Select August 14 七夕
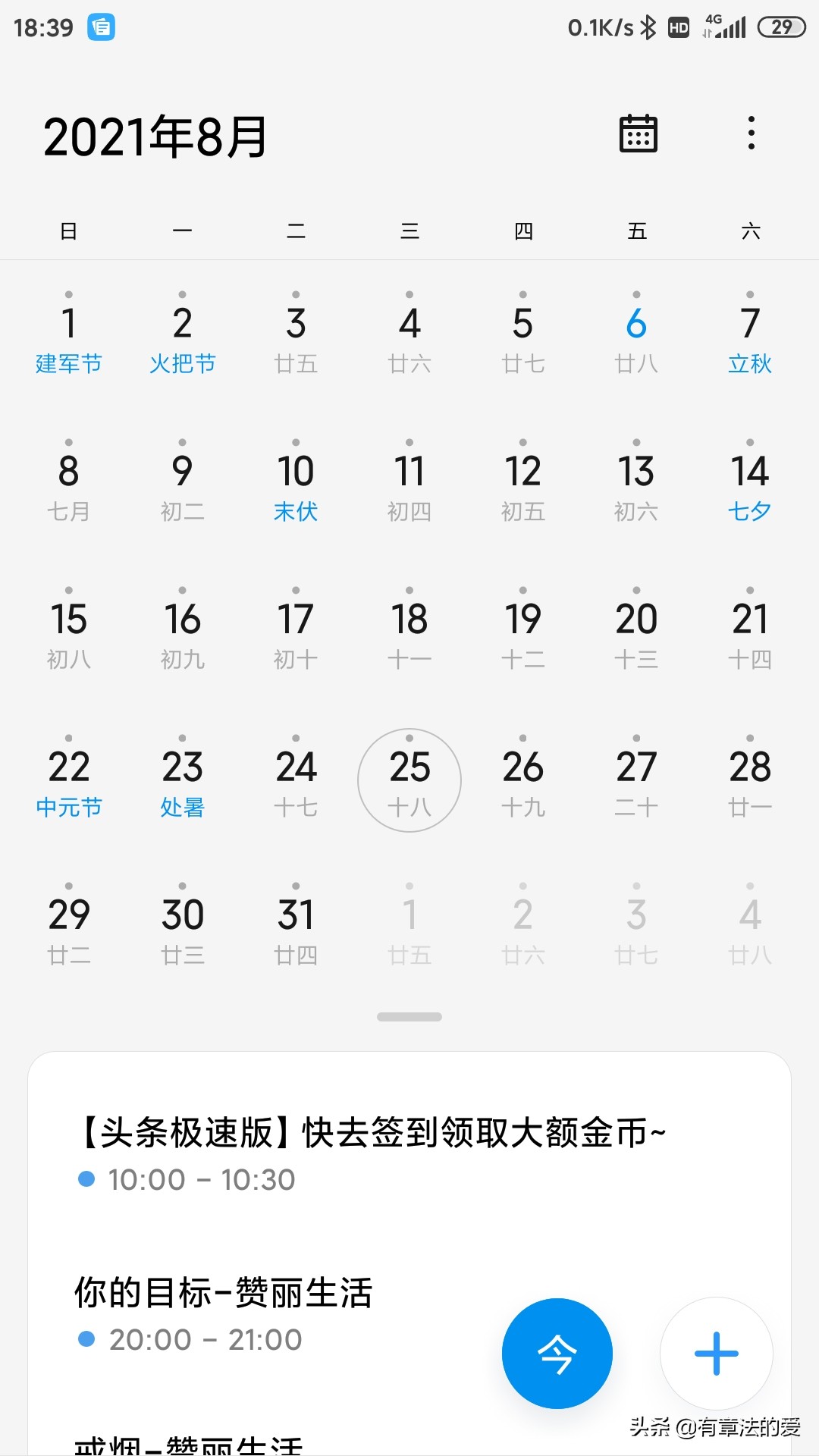 pos(750,483)
